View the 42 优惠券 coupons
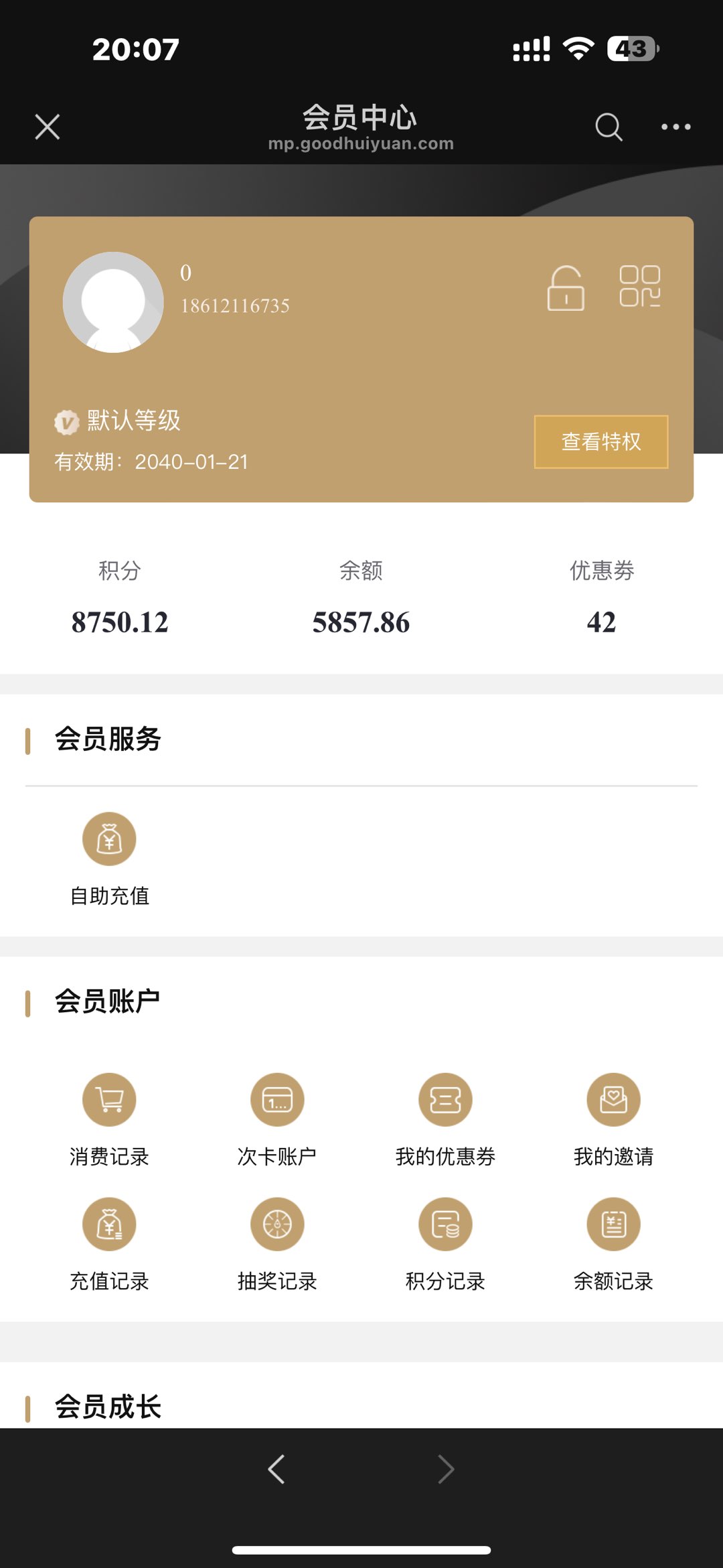The image size is (723, 1568). tap(601, 622)
